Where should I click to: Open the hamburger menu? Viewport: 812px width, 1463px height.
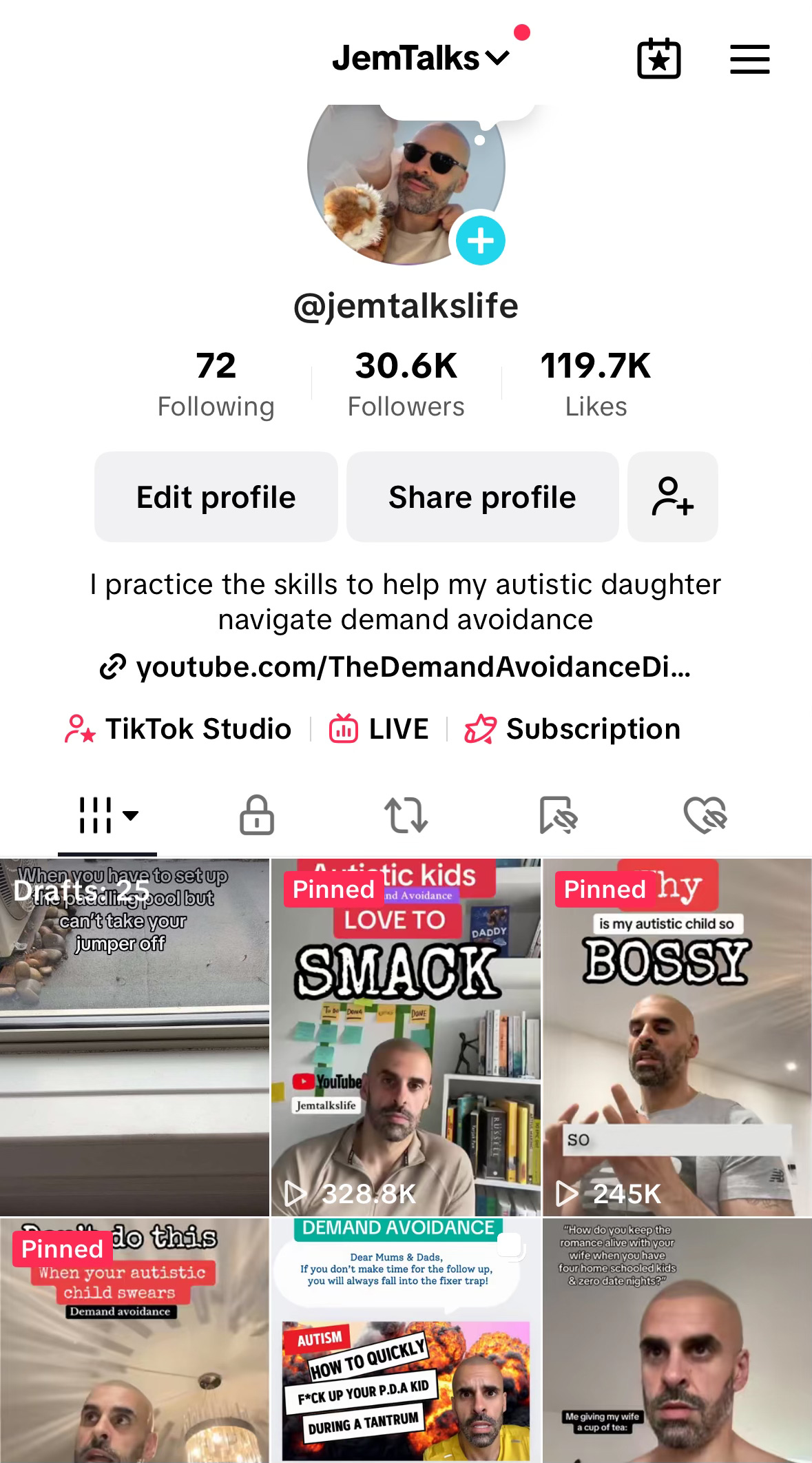click(x=749, y=59)
